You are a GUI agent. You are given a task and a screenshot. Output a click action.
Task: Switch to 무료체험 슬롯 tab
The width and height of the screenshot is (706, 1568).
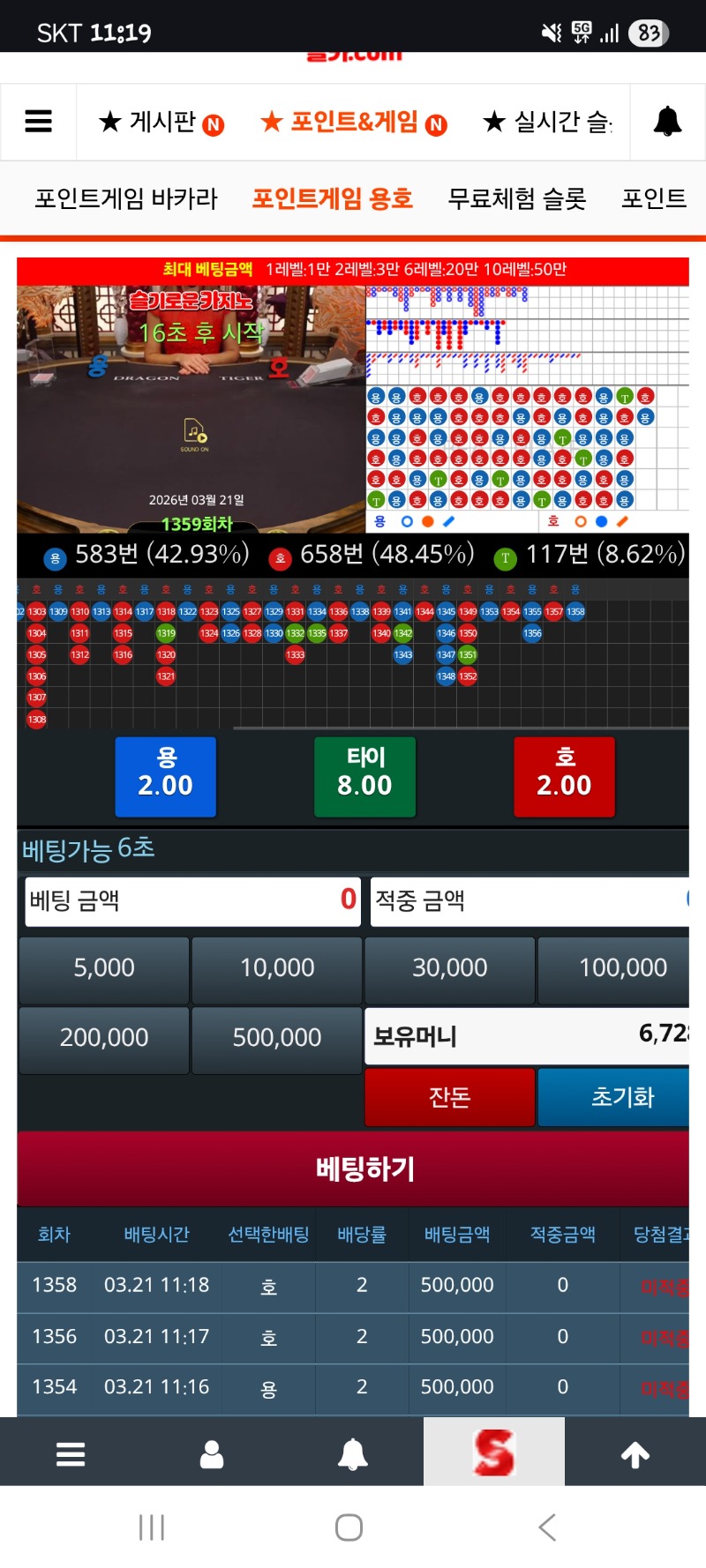point(517,199)
